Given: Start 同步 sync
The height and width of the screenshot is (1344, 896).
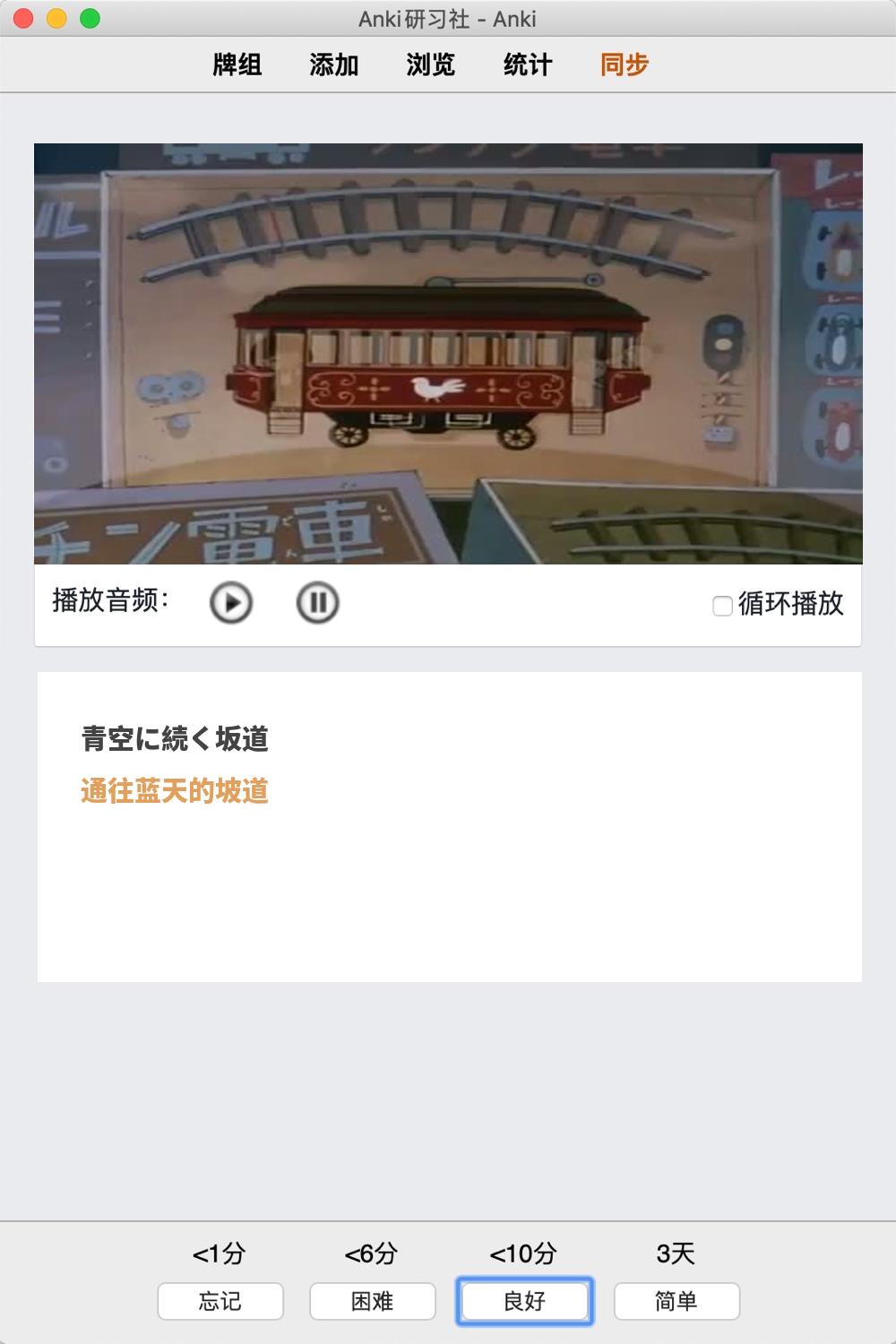Looking at the screenshot, I should tap(625, 65).
